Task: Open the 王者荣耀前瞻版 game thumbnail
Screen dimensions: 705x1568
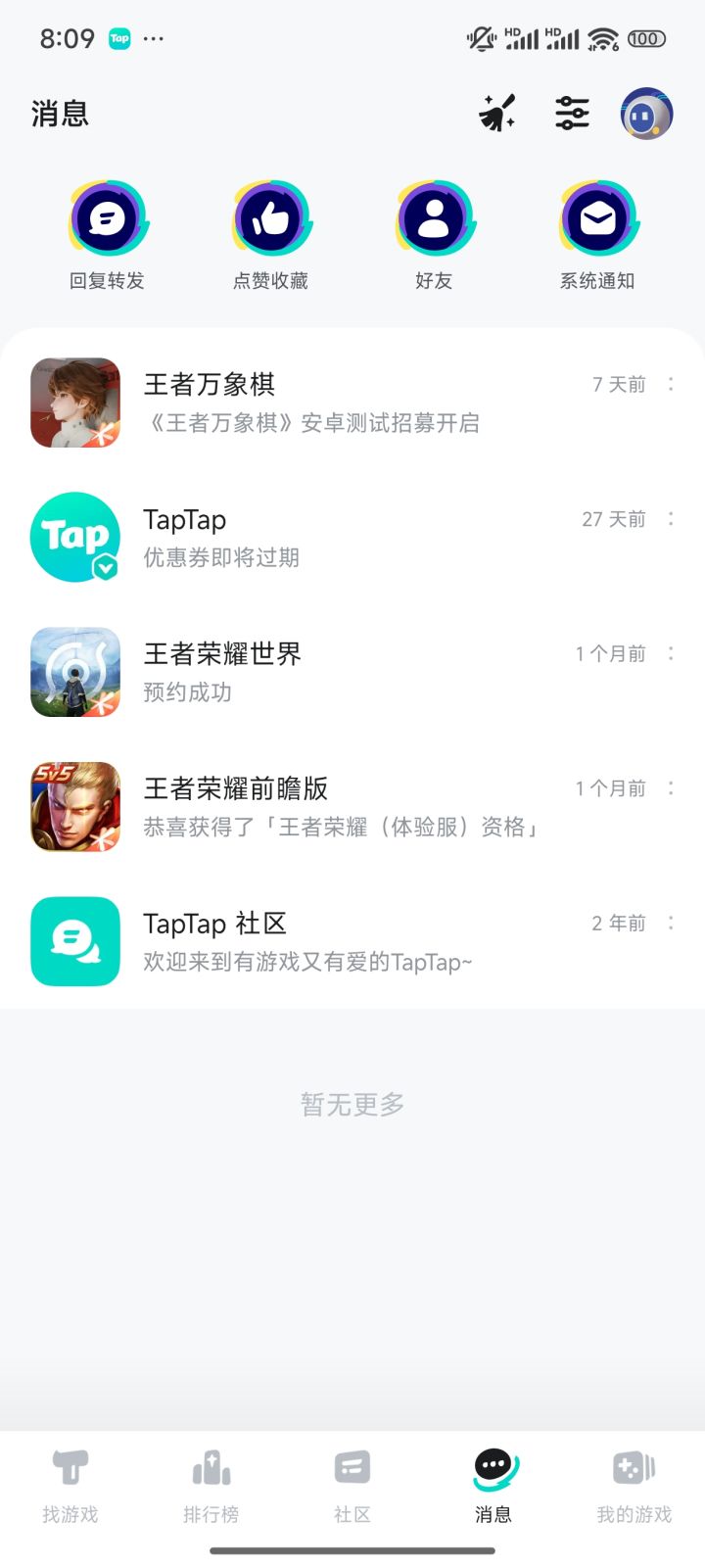Action: click(x=74, y=807)
